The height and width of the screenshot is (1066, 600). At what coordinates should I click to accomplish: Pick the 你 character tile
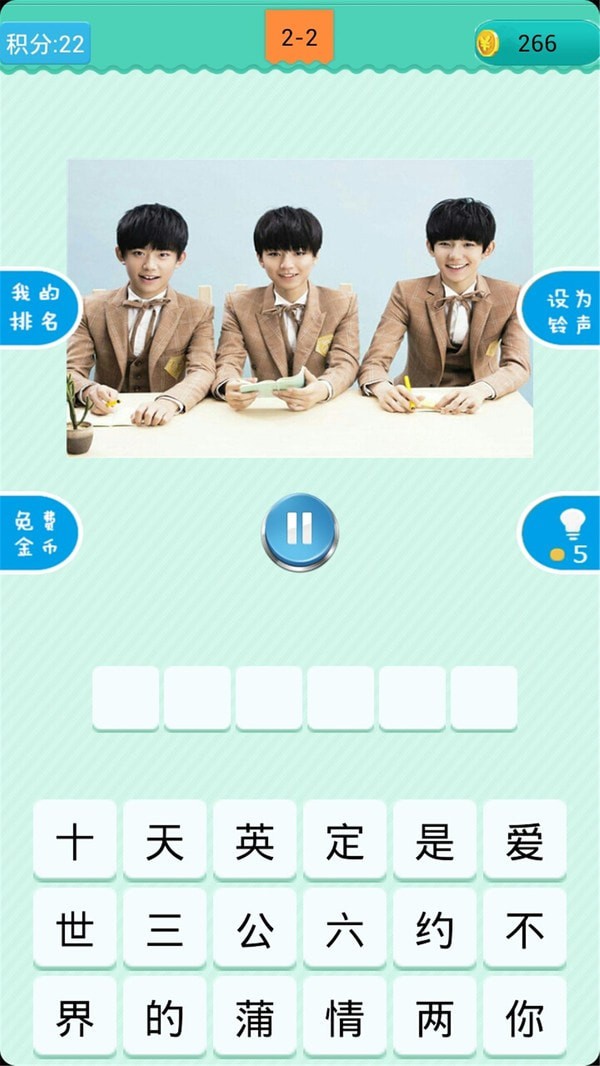pyautogui.click(x=525, y=1018)
